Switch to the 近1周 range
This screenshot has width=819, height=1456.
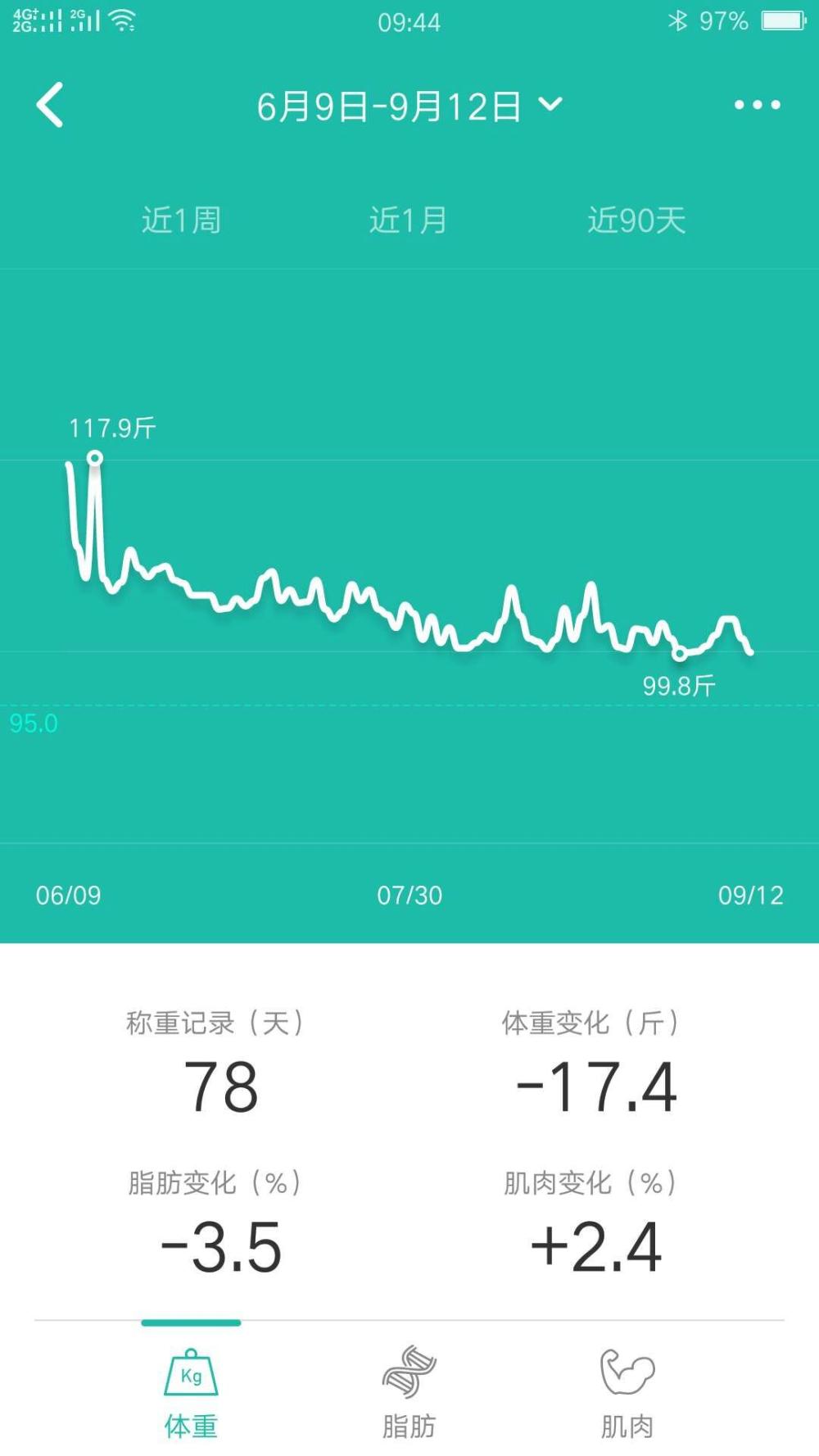tap(181, 220)
